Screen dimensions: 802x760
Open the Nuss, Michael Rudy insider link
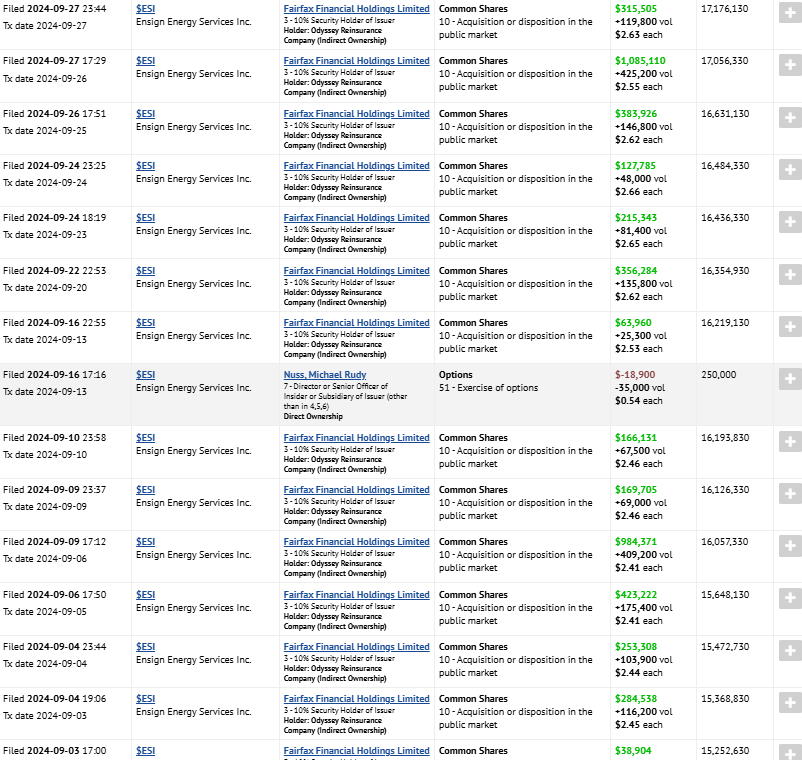click(325, 375)
